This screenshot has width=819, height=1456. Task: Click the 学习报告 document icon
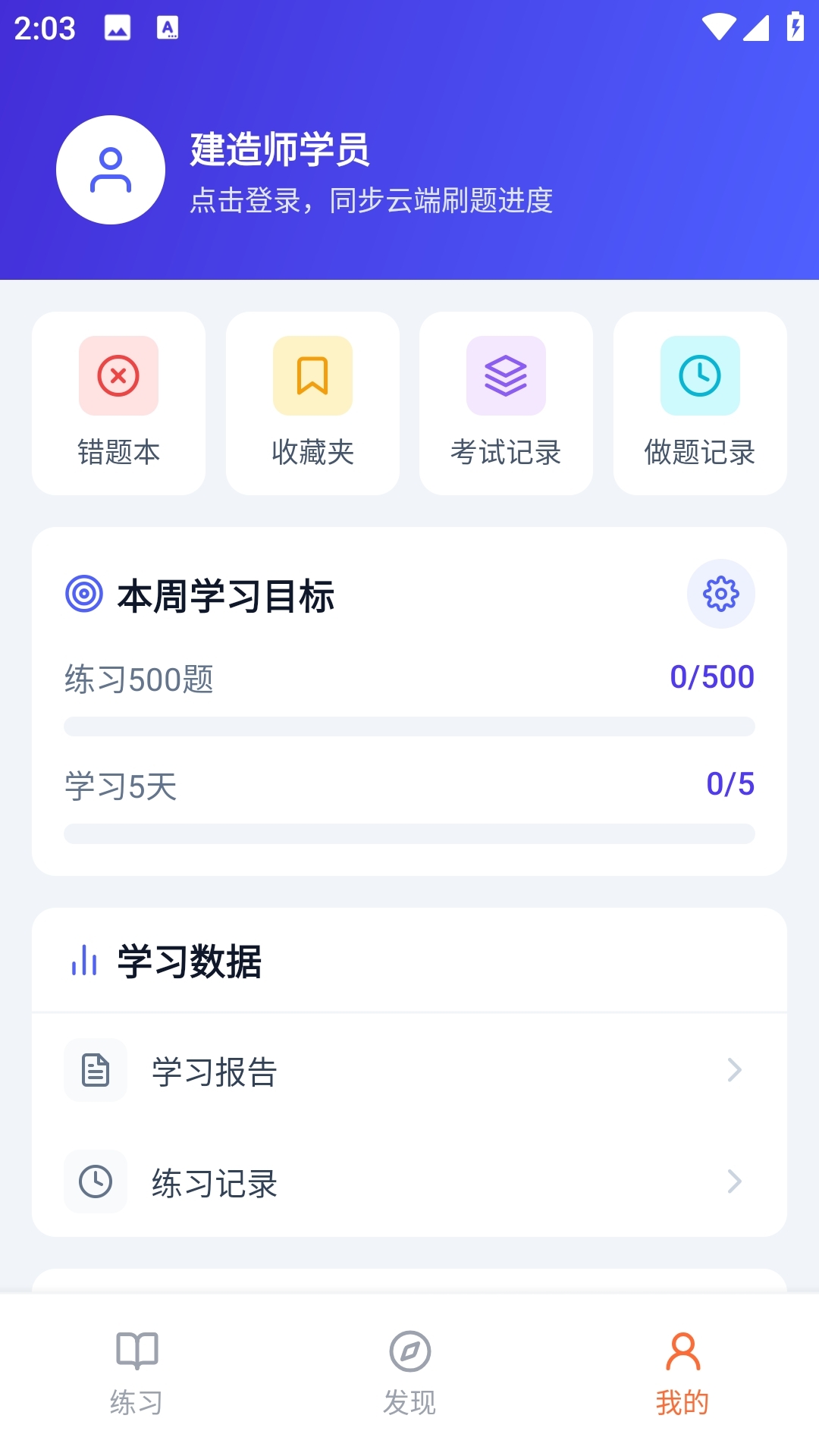tap(95, 1070)
